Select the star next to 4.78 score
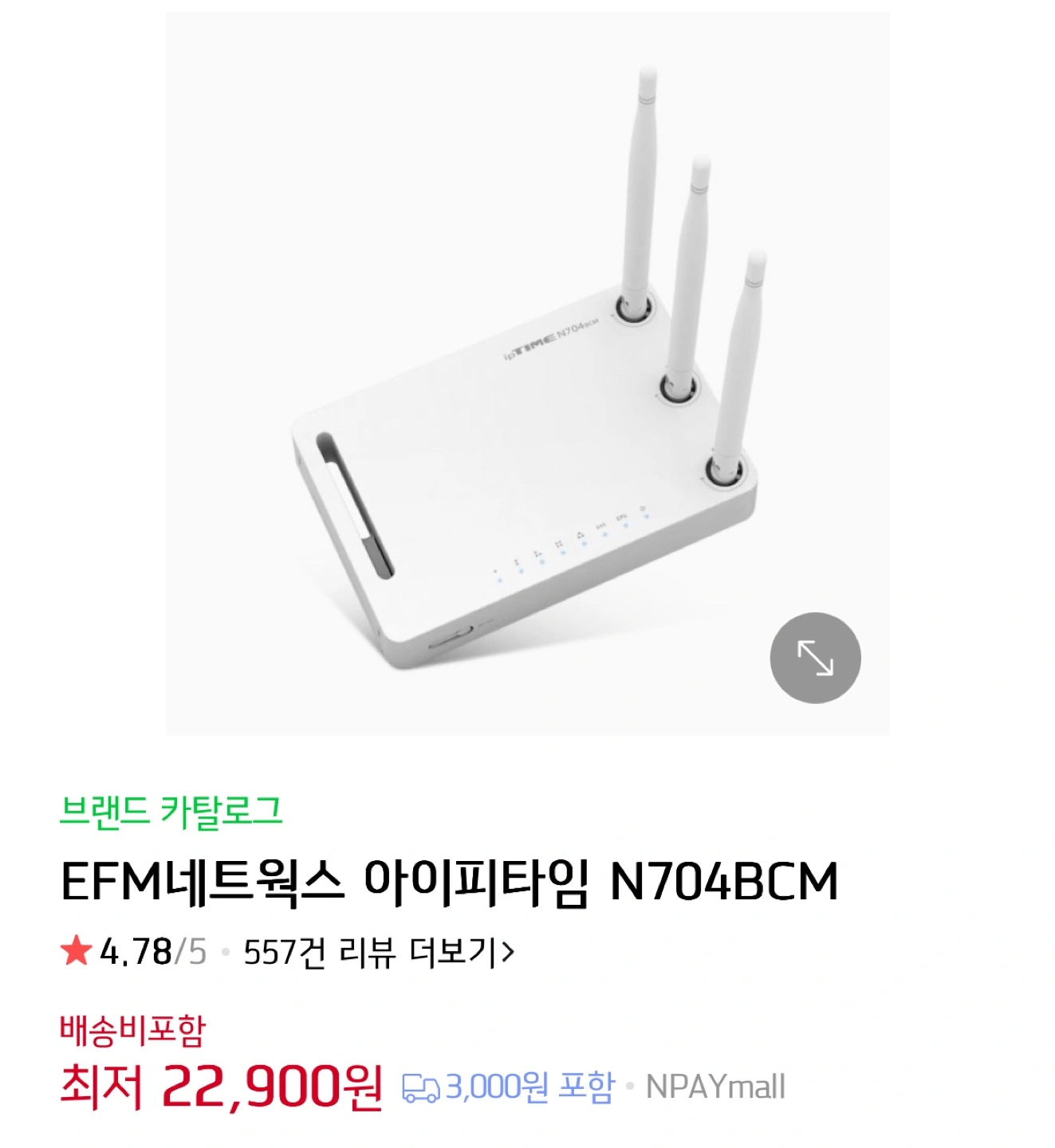Viewport: 1055px width, 1148px height. tap(76, 949)
